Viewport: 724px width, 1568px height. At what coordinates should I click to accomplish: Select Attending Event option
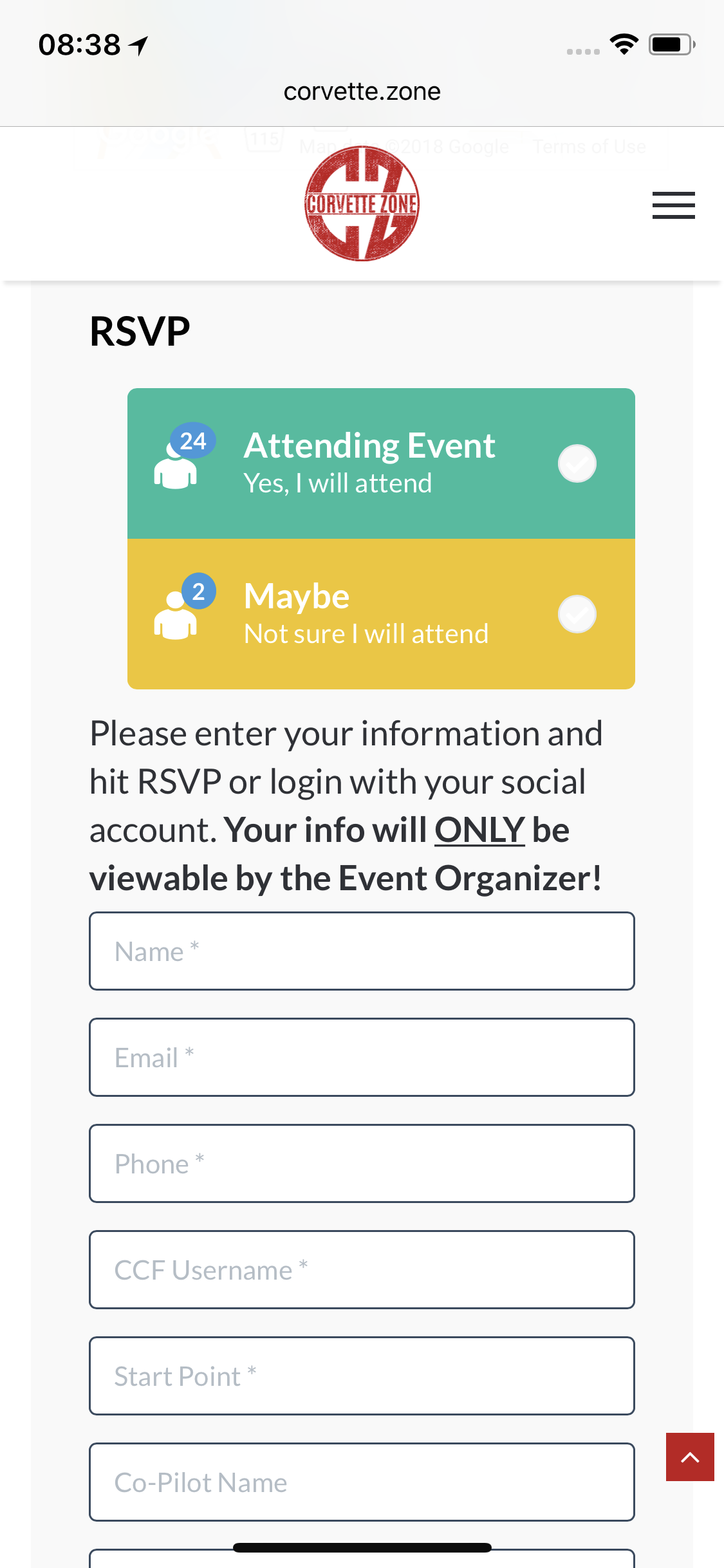pyautogui.click(x=381, y=463)
